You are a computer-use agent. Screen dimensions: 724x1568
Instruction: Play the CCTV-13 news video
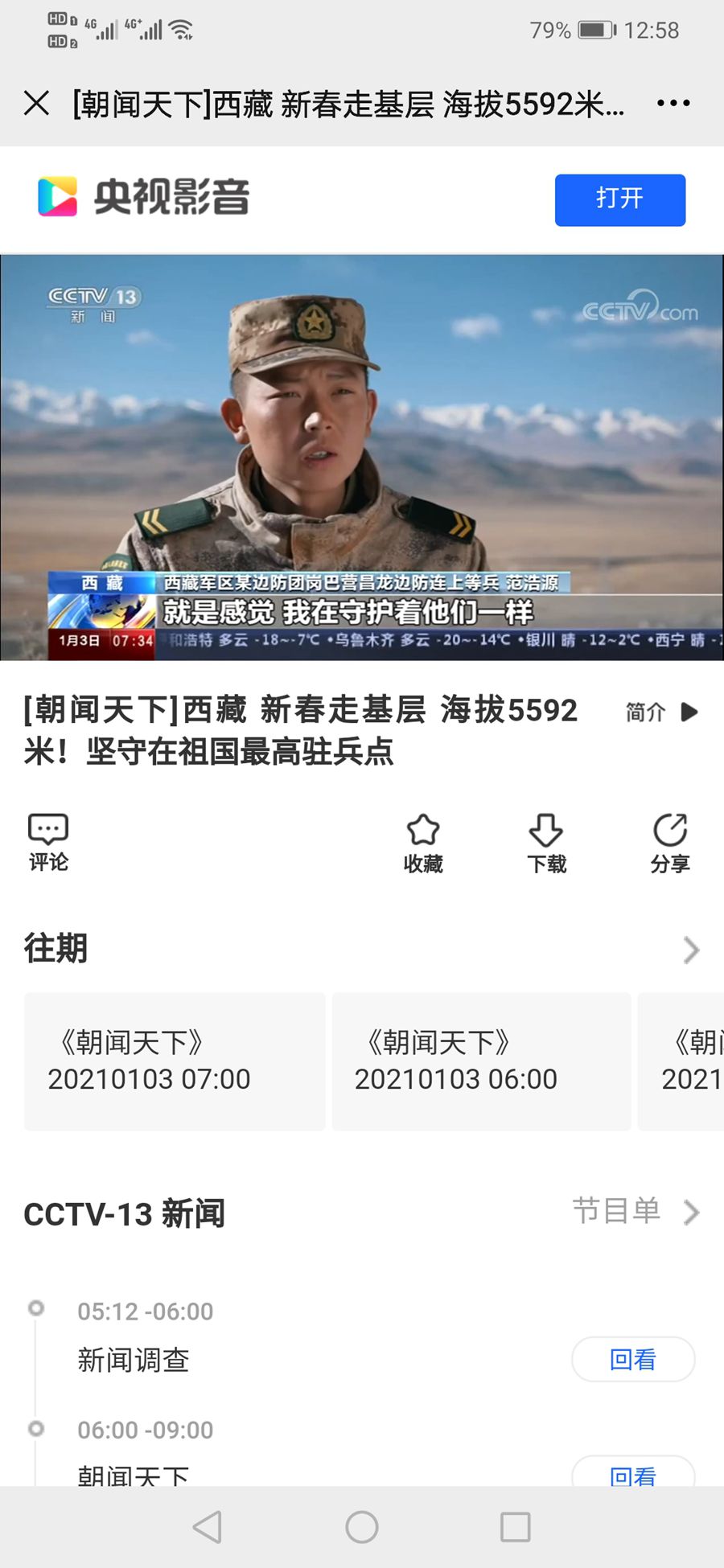click(362, 457)
